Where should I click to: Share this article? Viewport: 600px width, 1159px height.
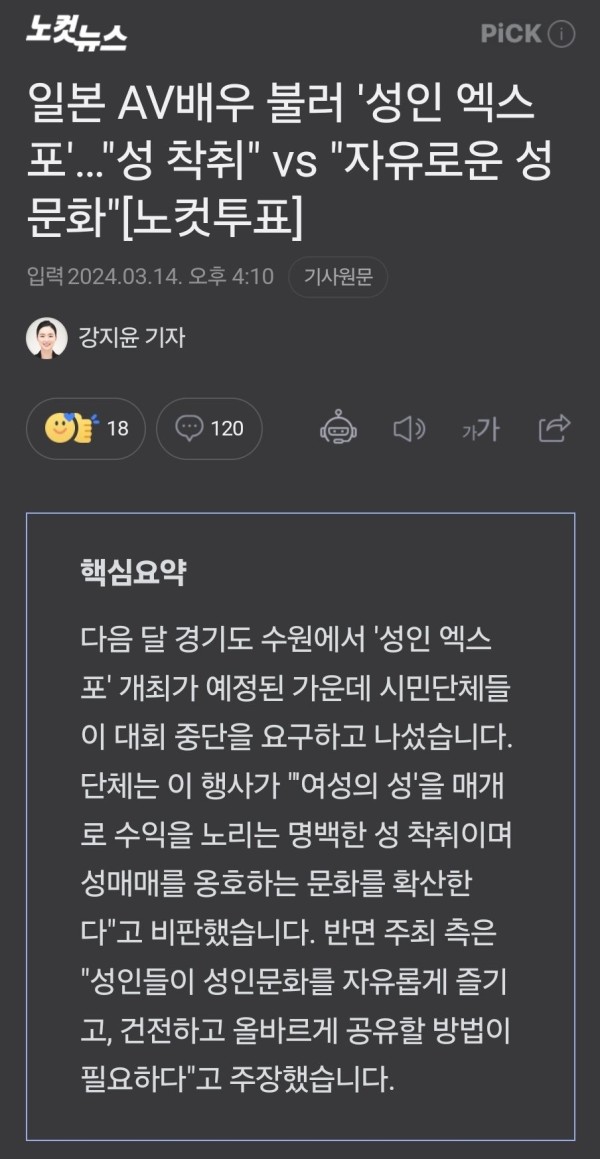(x=554, y=429)
